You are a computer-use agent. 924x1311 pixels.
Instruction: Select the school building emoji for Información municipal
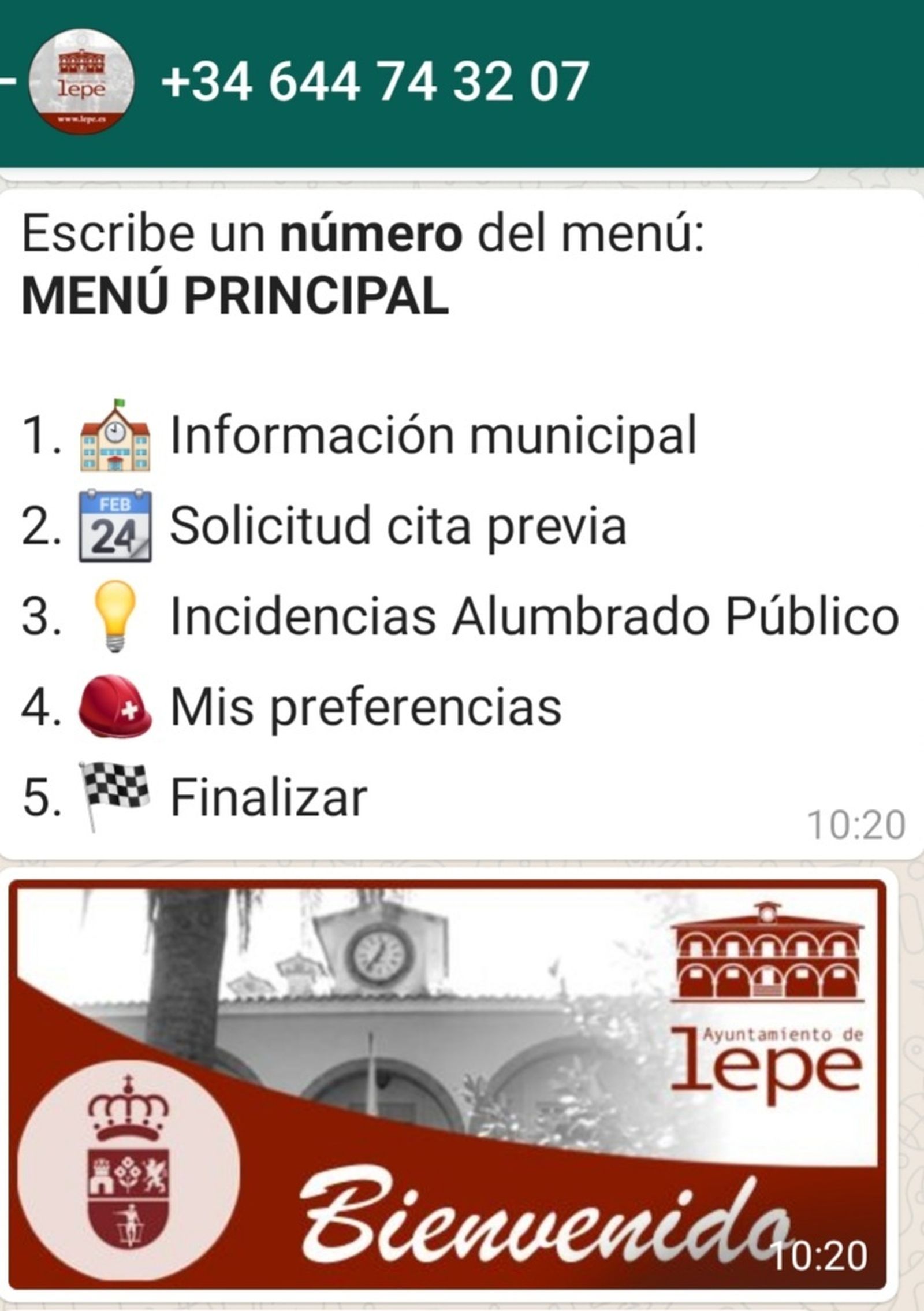tap(115, 439)
